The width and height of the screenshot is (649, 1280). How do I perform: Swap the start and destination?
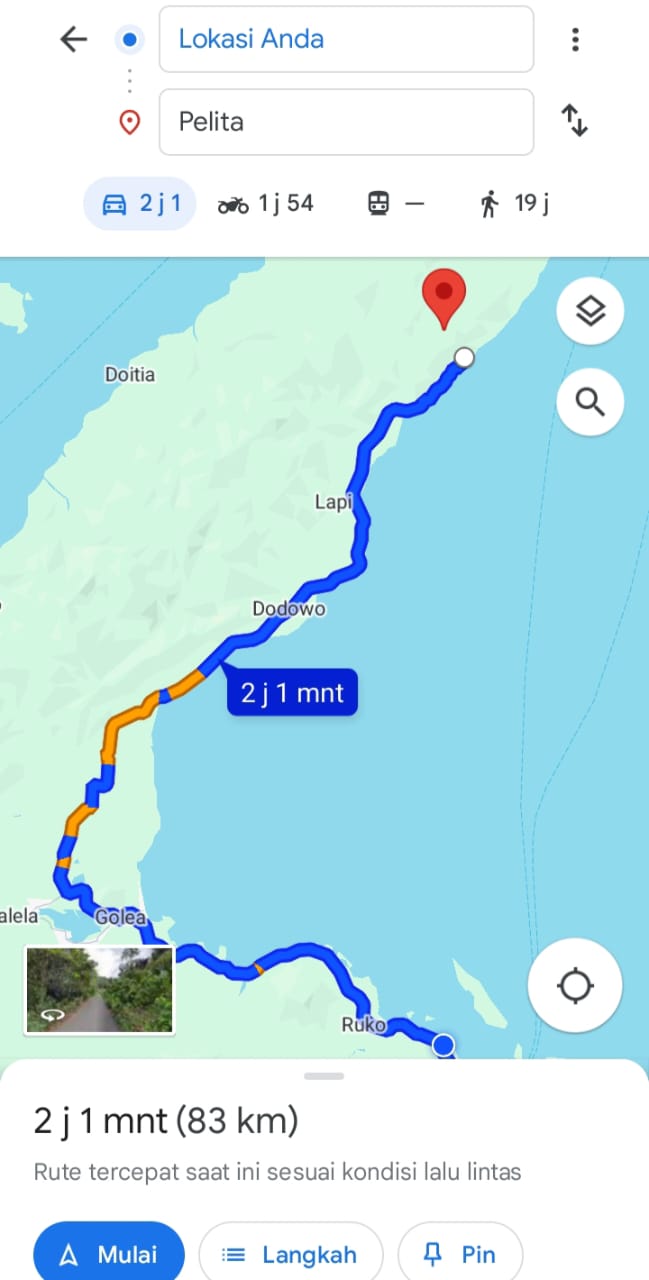point(575,121)
